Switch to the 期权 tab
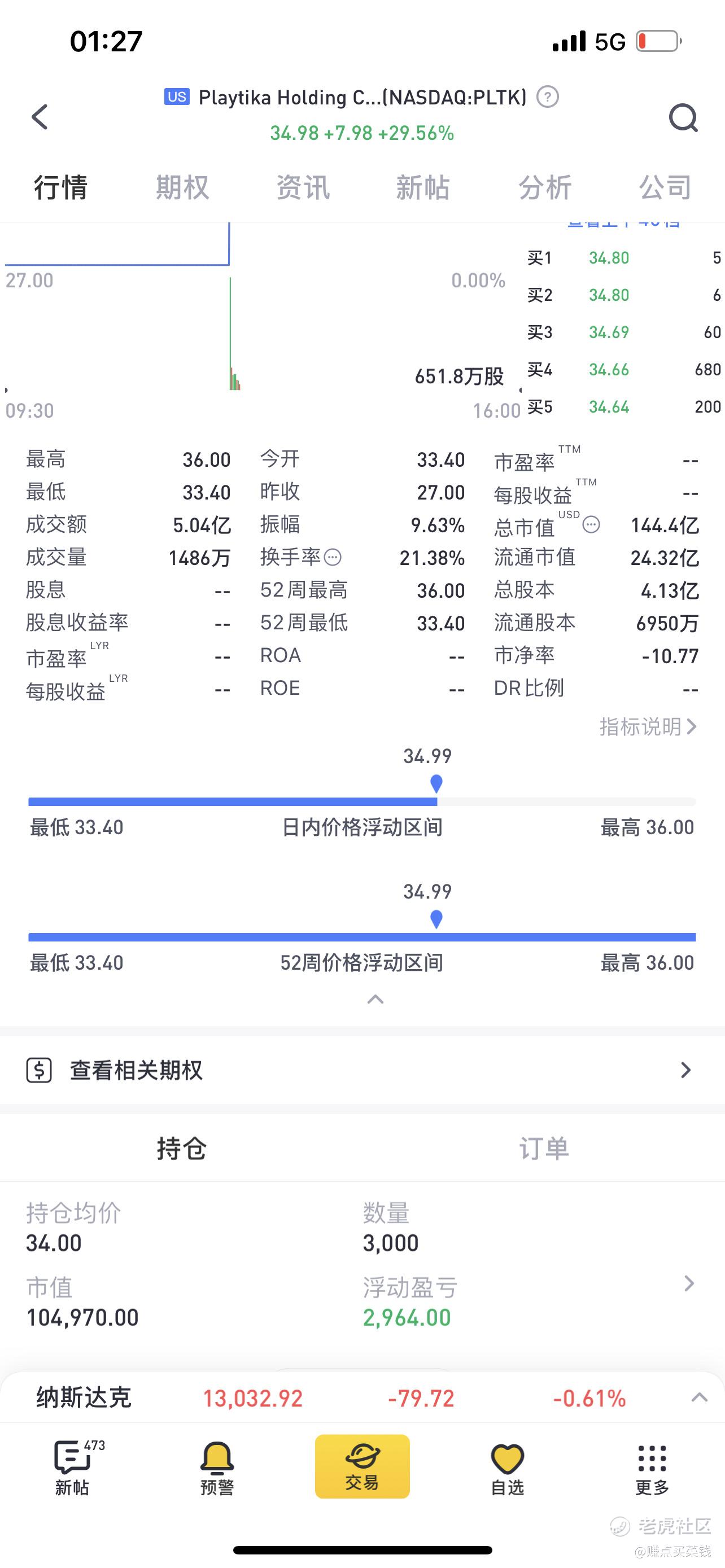 pyautogui.click(x=182, y=187)
